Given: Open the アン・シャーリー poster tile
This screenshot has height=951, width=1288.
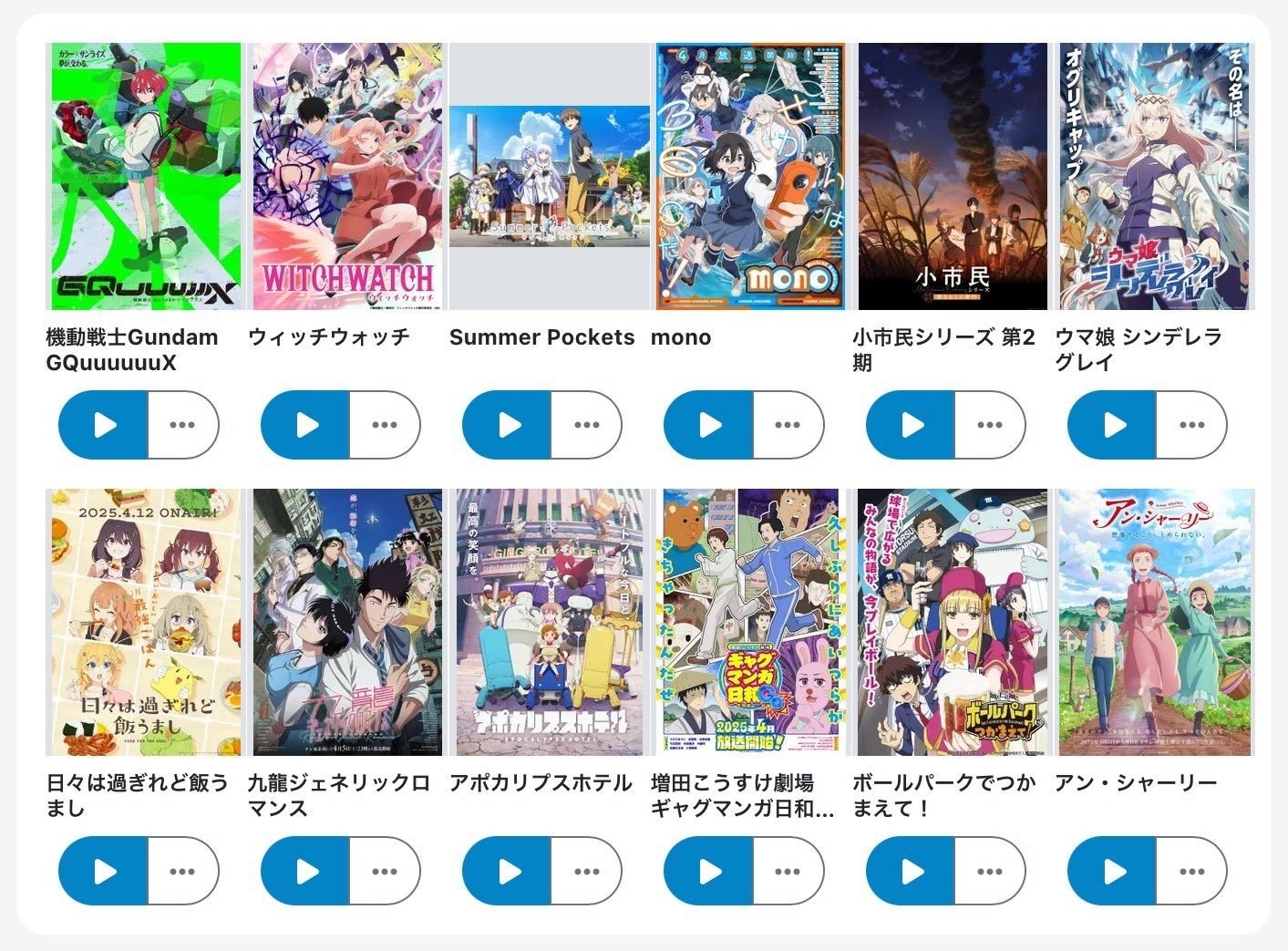Looking at the screenshot, I should (x=1155, y=622).
